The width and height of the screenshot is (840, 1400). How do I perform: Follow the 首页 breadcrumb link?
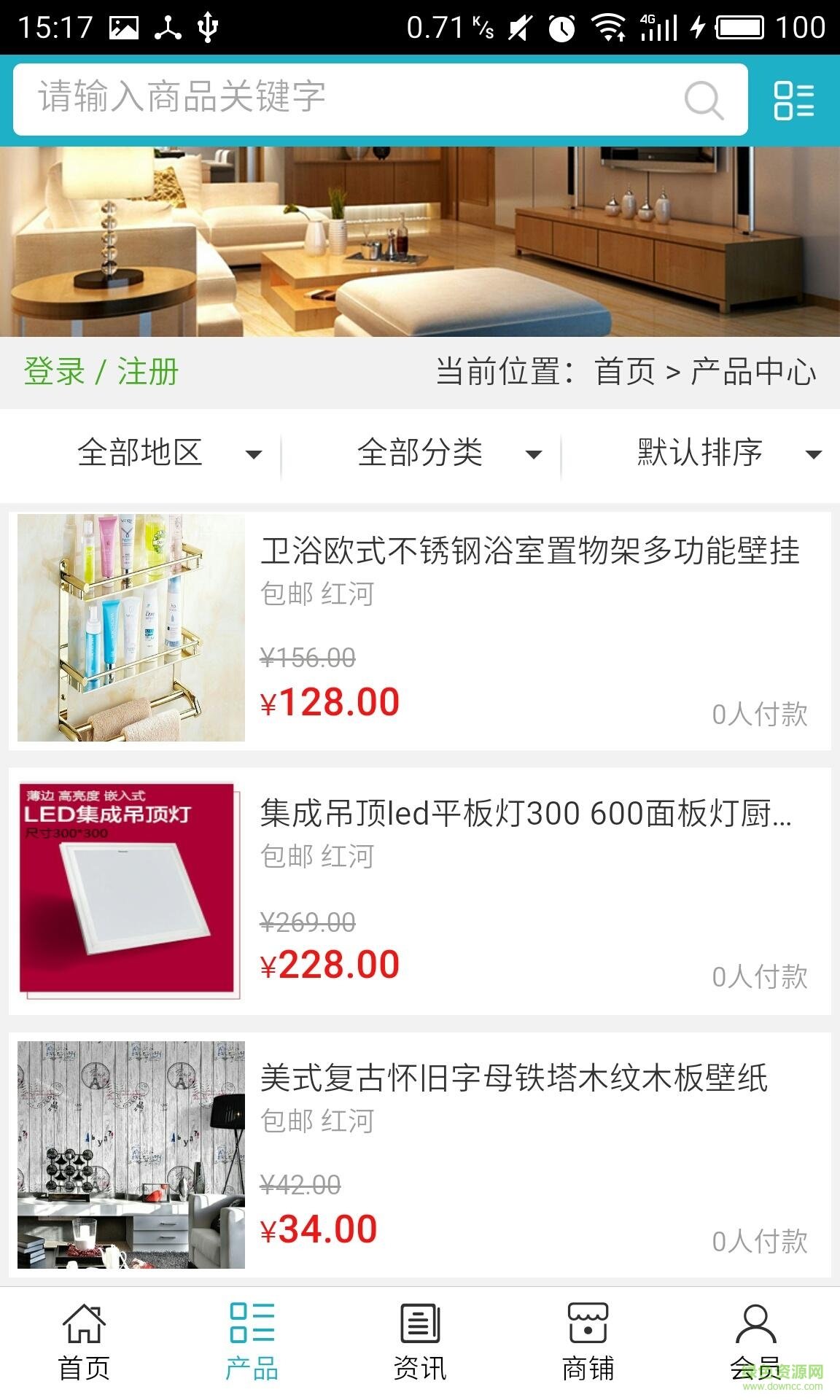point(625,372)
